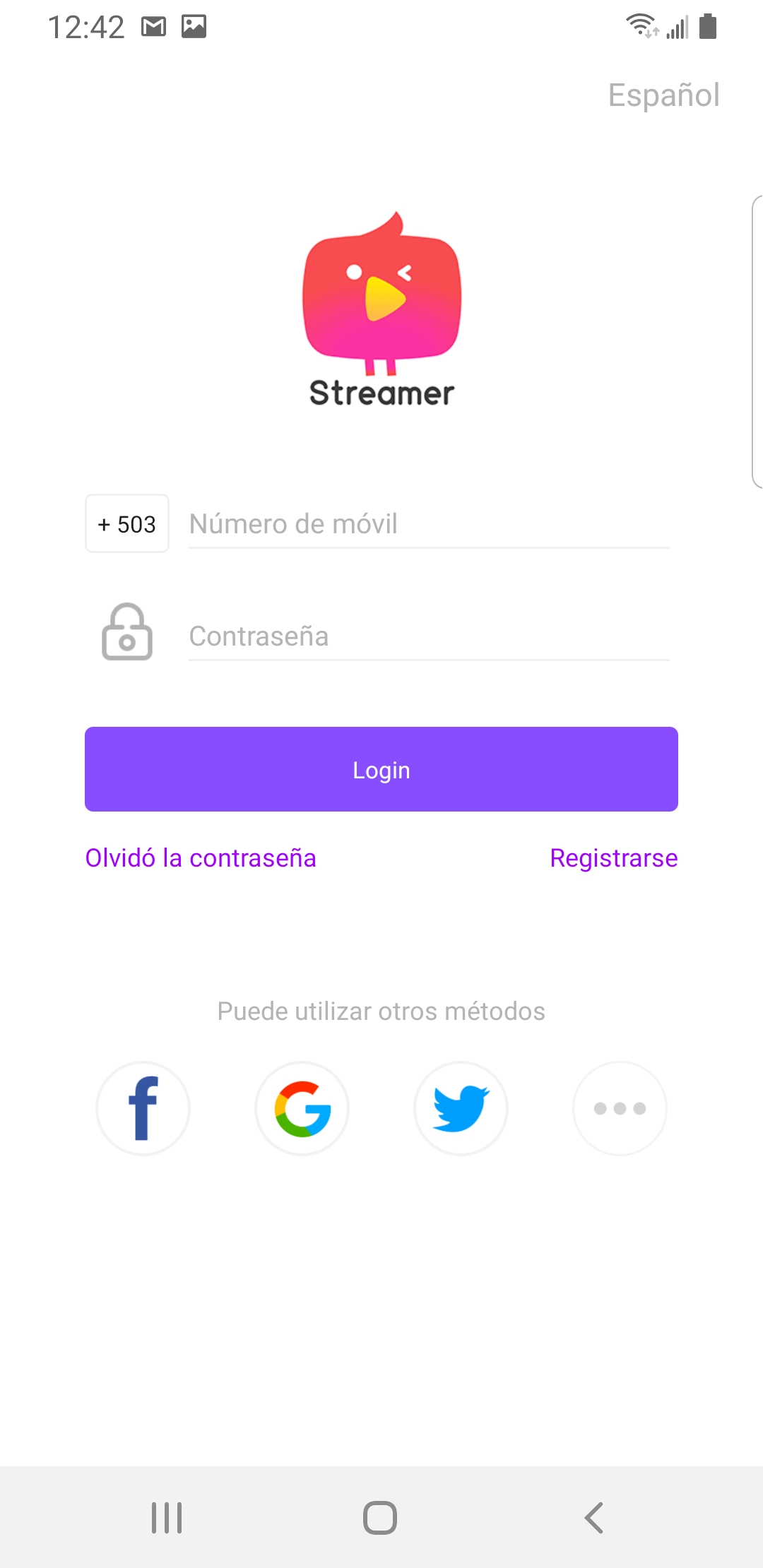Screen dimensions: 763x1568
Task: Tap the purple Login button
Action: point(381,769)
